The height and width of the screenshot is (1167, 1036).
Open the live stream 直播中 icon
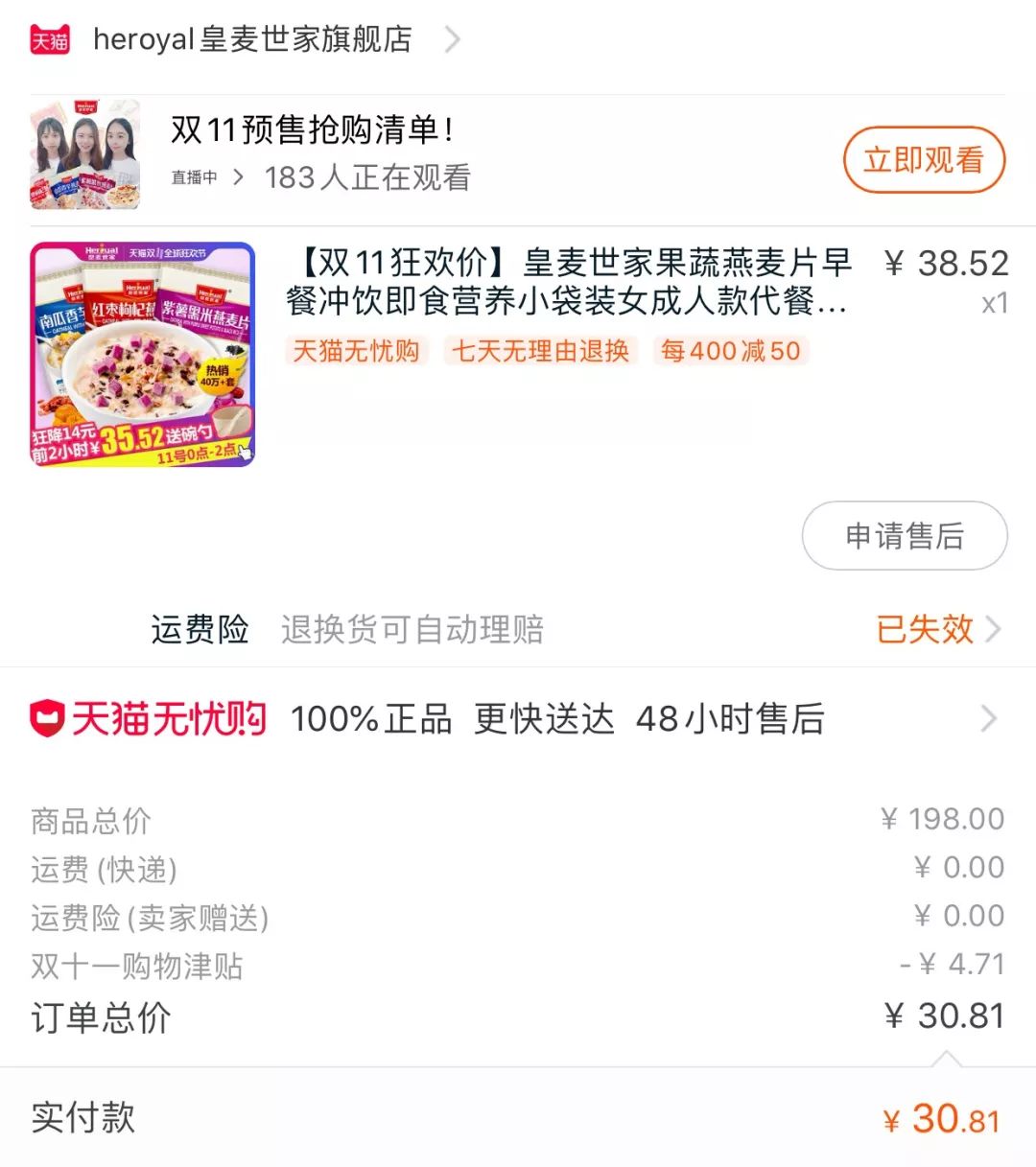pyautogui.click(x=195, y=178)
